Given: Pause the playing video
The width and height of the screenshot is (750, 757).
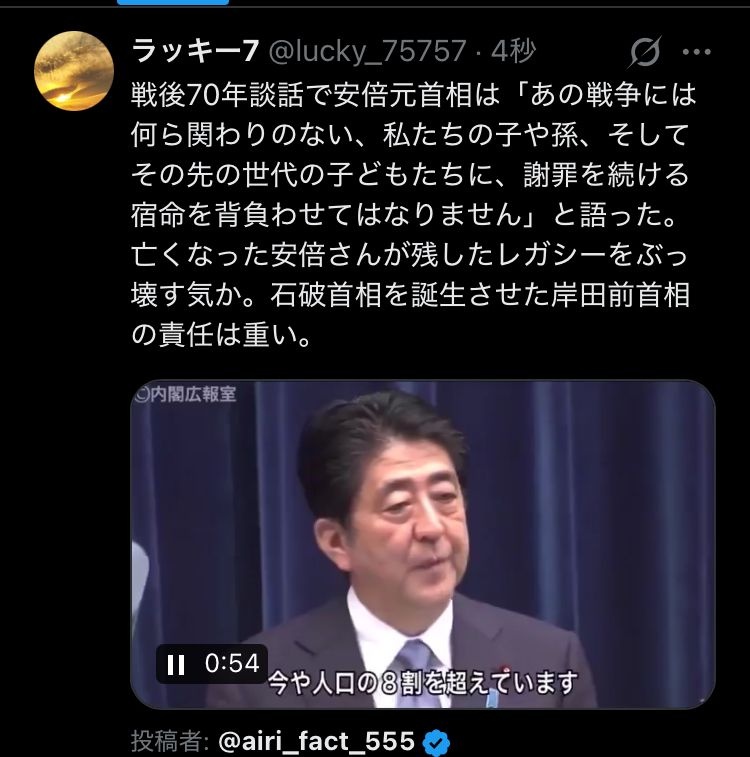Looking at the screenshot, I should click(x=176, y=664).
